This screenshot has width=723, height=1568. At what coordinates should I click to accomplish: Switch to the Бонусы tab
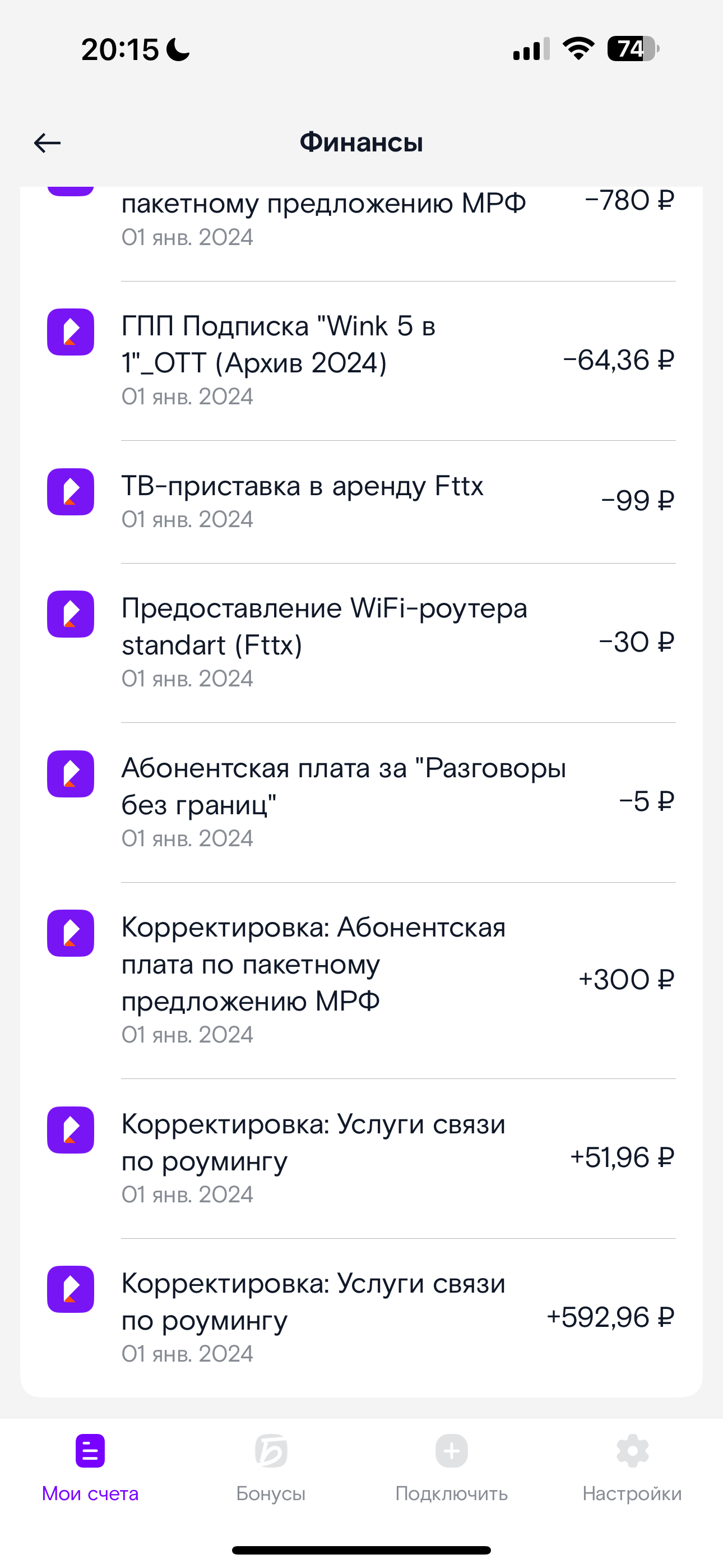click(x=271, y=1468)
